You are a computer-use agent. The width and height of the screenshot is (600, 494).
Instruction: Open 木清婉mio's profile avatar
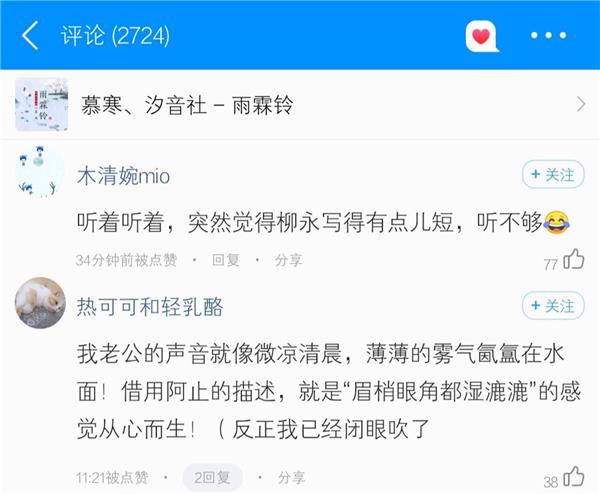(x=41, y=174)
